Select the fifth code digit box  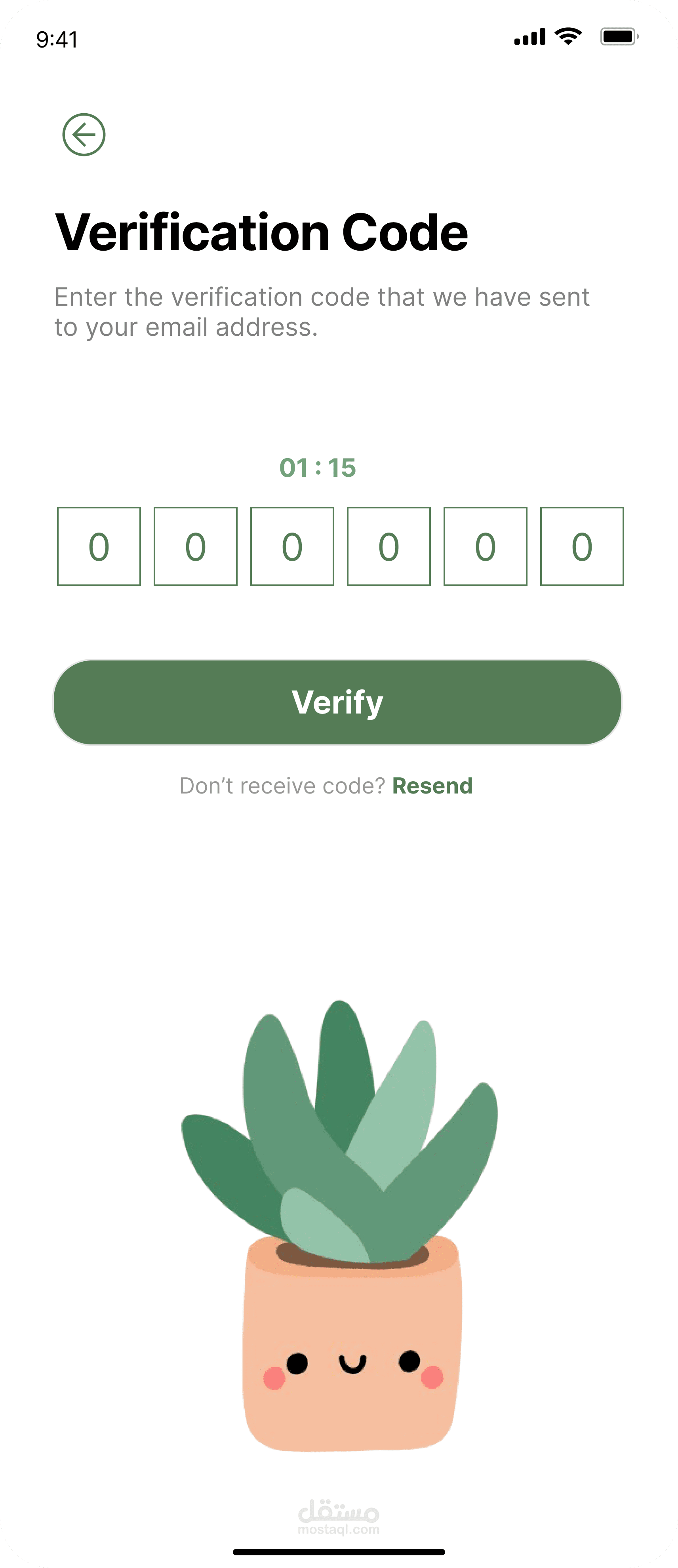(x=485, y=546)
